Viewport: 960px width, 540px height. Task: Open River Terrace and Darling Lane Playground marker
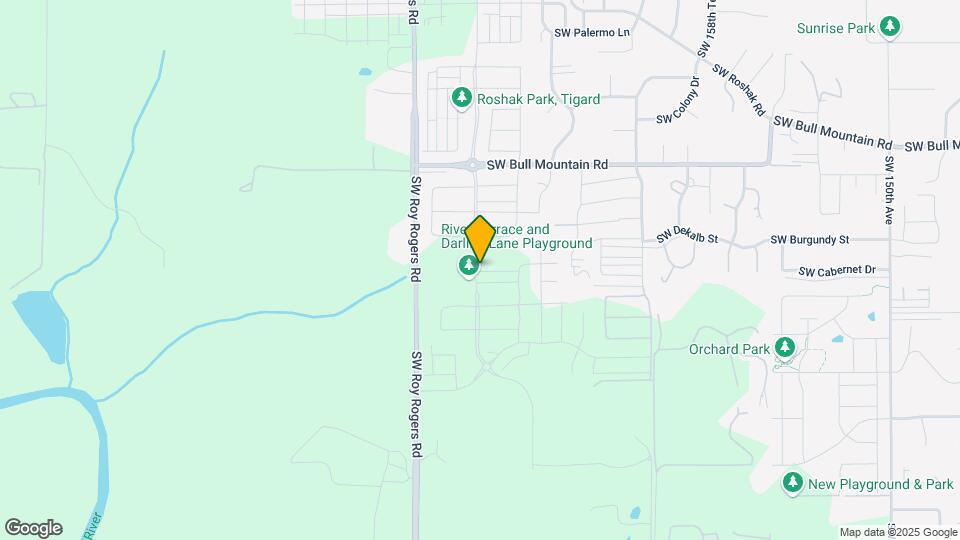pyautogui.click(x=467, y=267)
